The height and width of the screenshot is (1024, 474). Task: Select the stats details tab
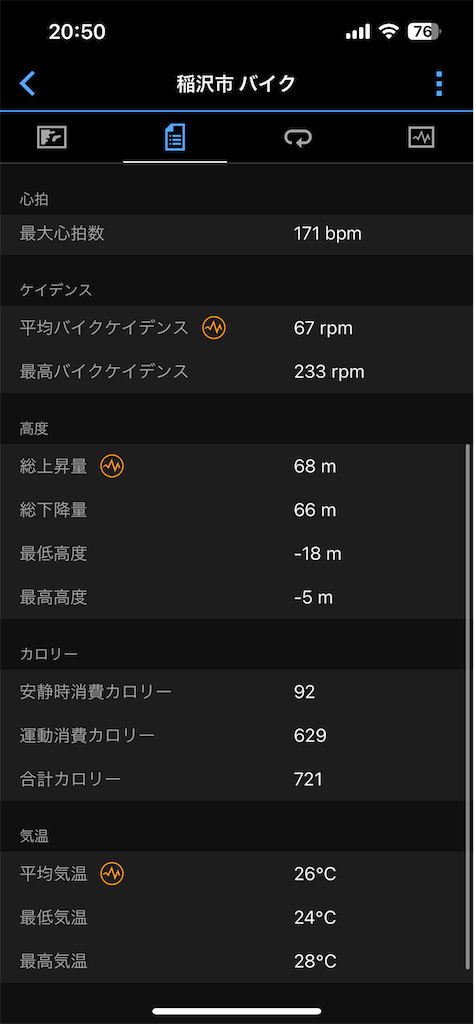pyautogui.click(x=174, y=138)
